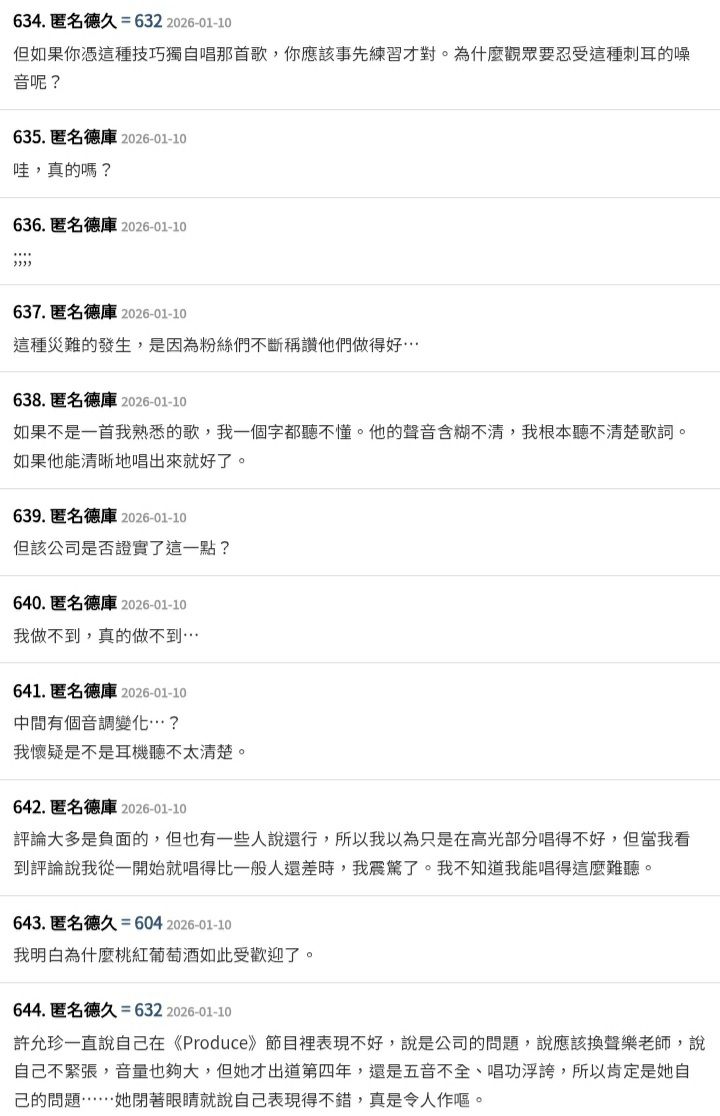Open the 632 reference link in comment 634
The width and height of the screenshot is (720, 1116).
[x=148, y=21]
